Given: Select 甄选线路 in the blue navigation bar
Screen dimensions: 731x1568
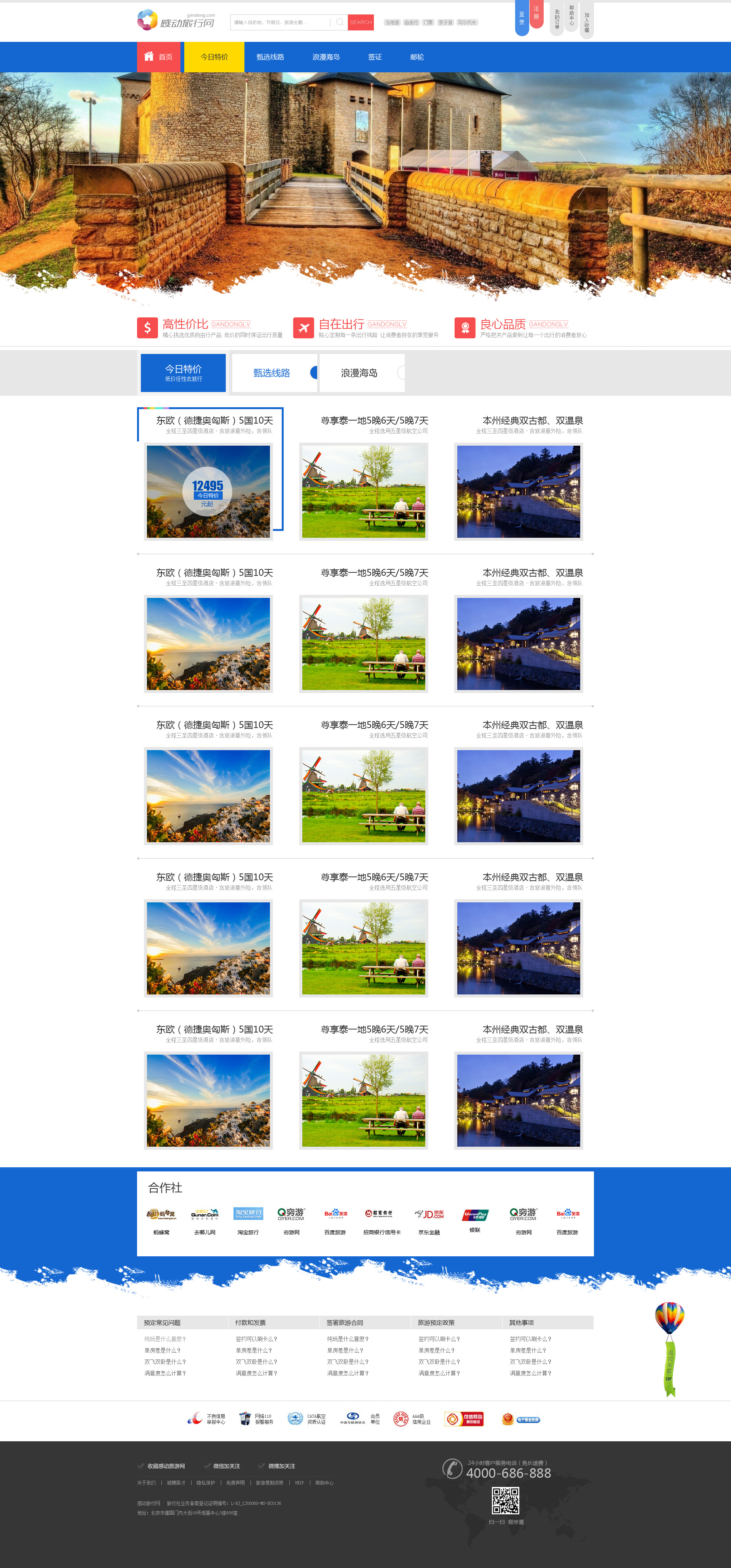Looking at the screenshot, I should click(270, 57).
